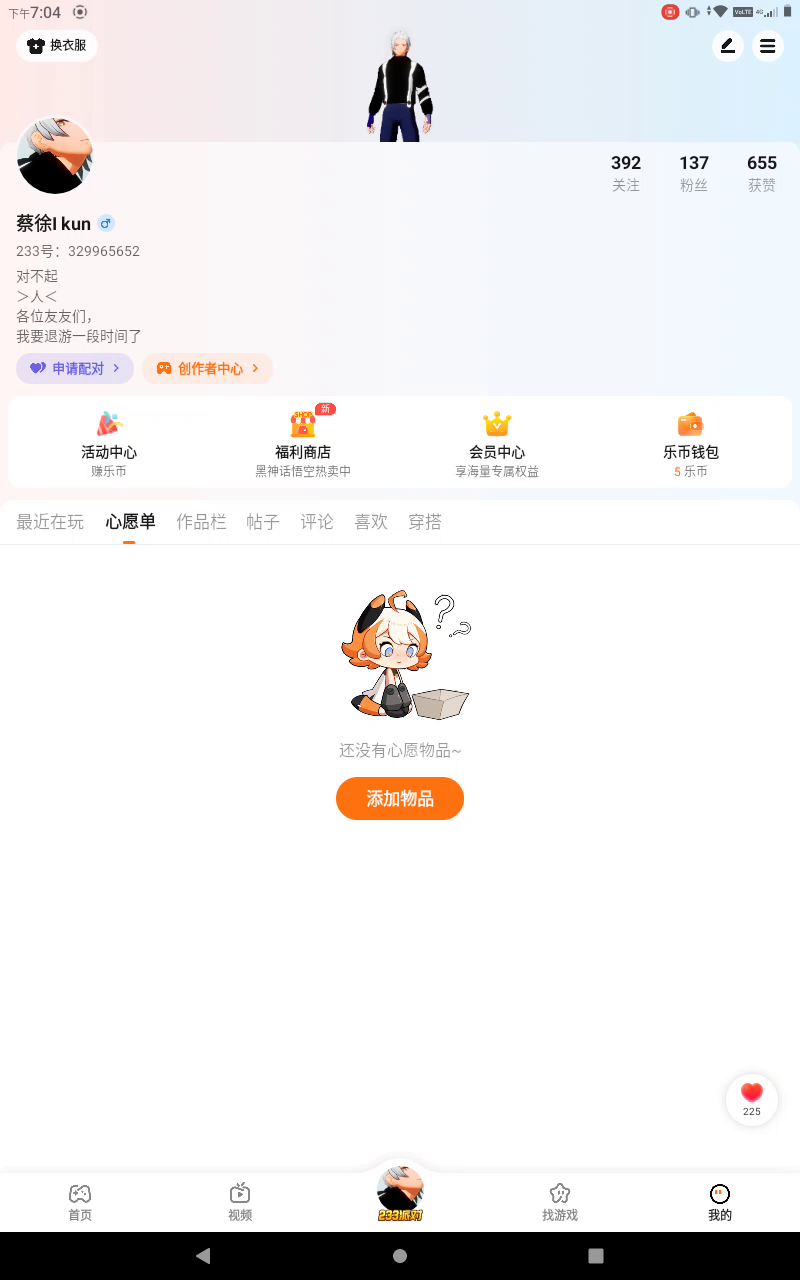
Task: Open 找游戏 find games tab
Action: tap(560, 1202)
